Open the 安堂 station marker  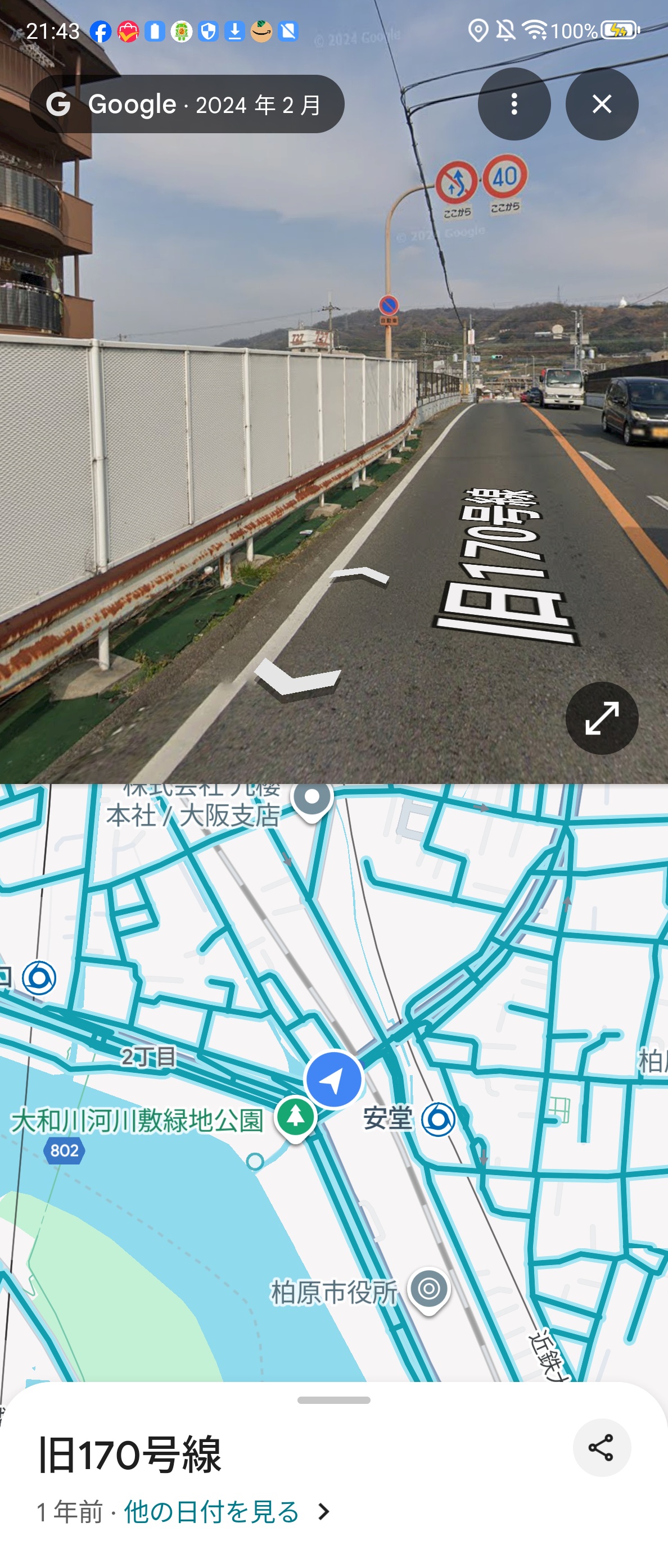438,1119
